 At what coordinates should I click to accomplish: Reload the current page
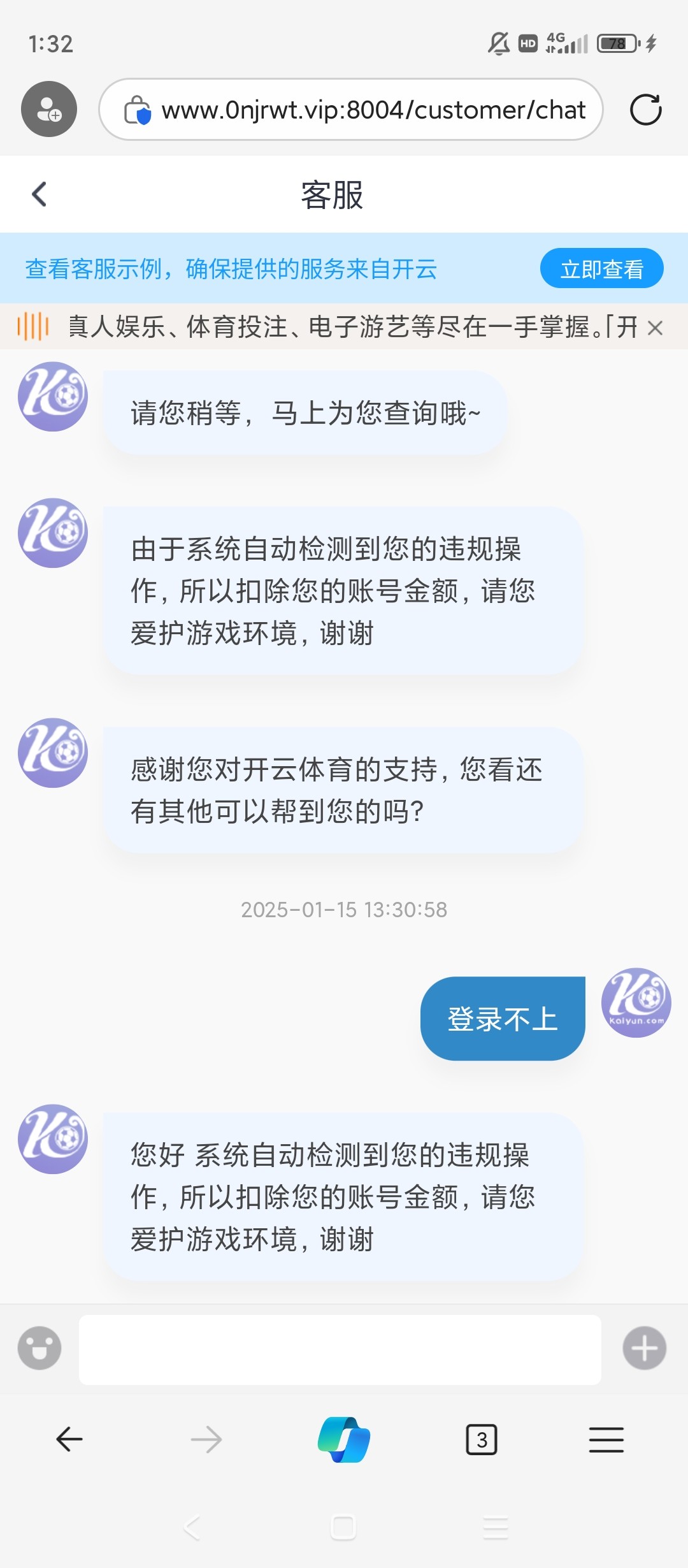pos(645,110)
